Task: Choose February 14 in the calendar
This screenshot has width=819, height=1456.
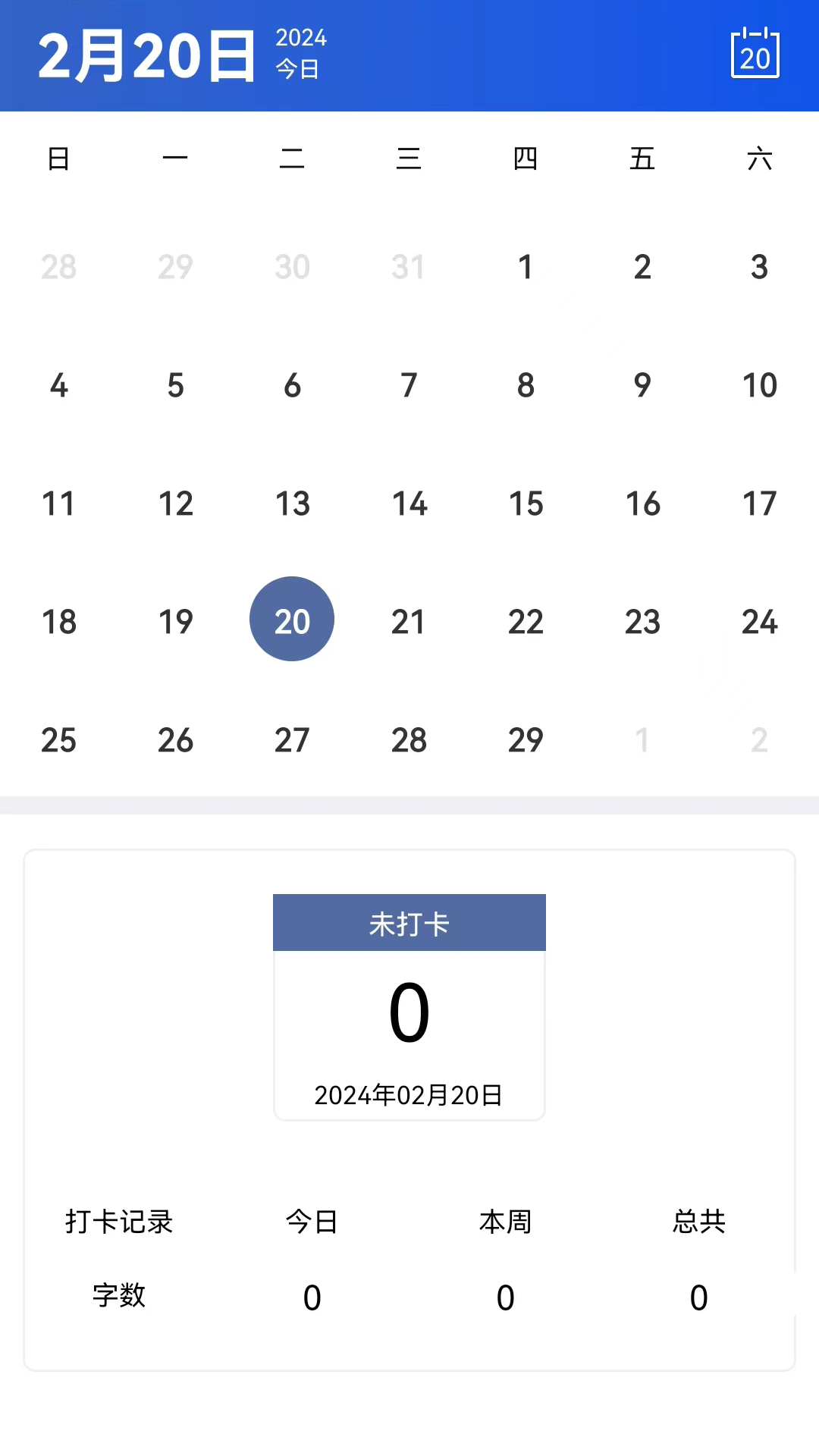Action: [409, 504]
